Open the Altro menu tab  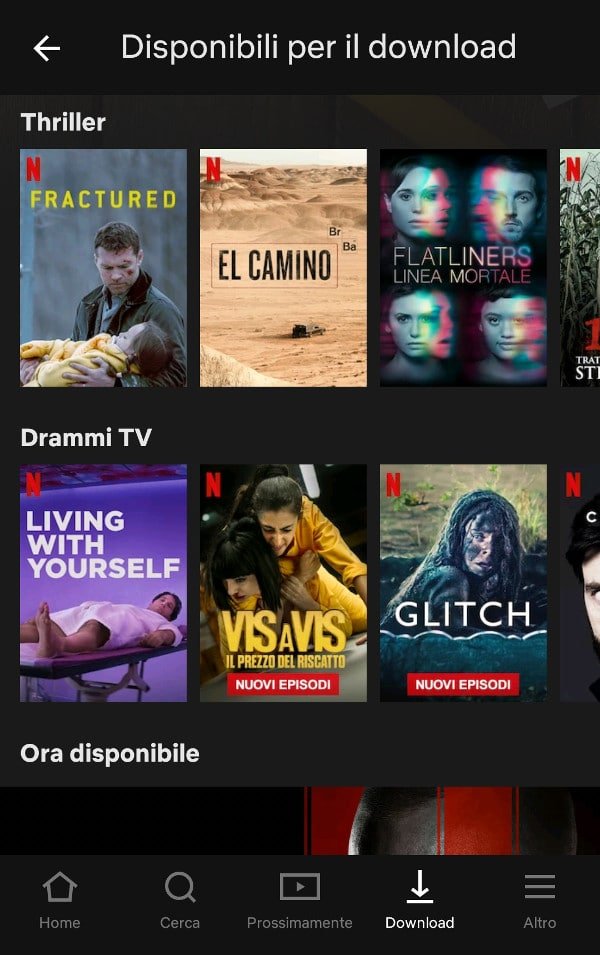[x=540, y=900]
